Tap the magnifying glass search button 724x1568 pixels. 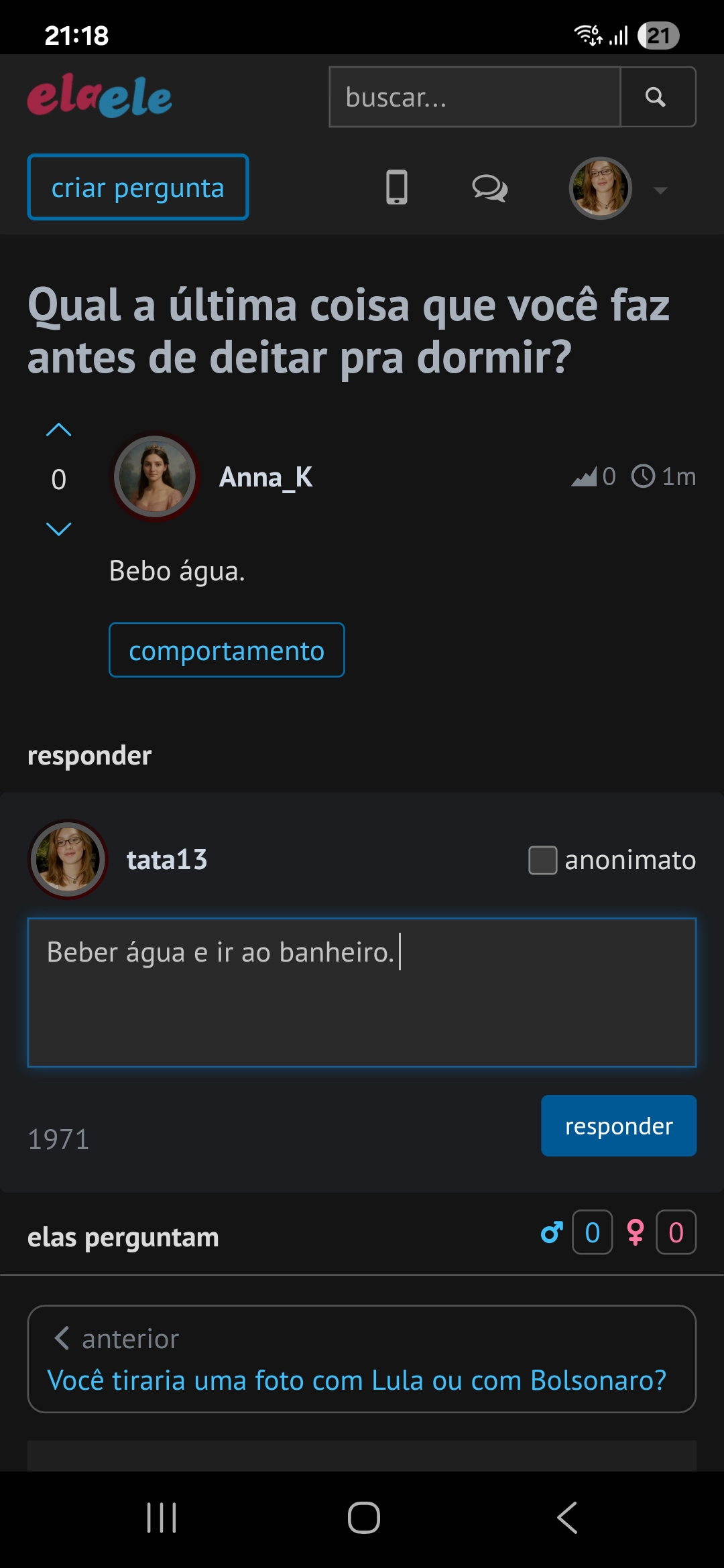658,97
